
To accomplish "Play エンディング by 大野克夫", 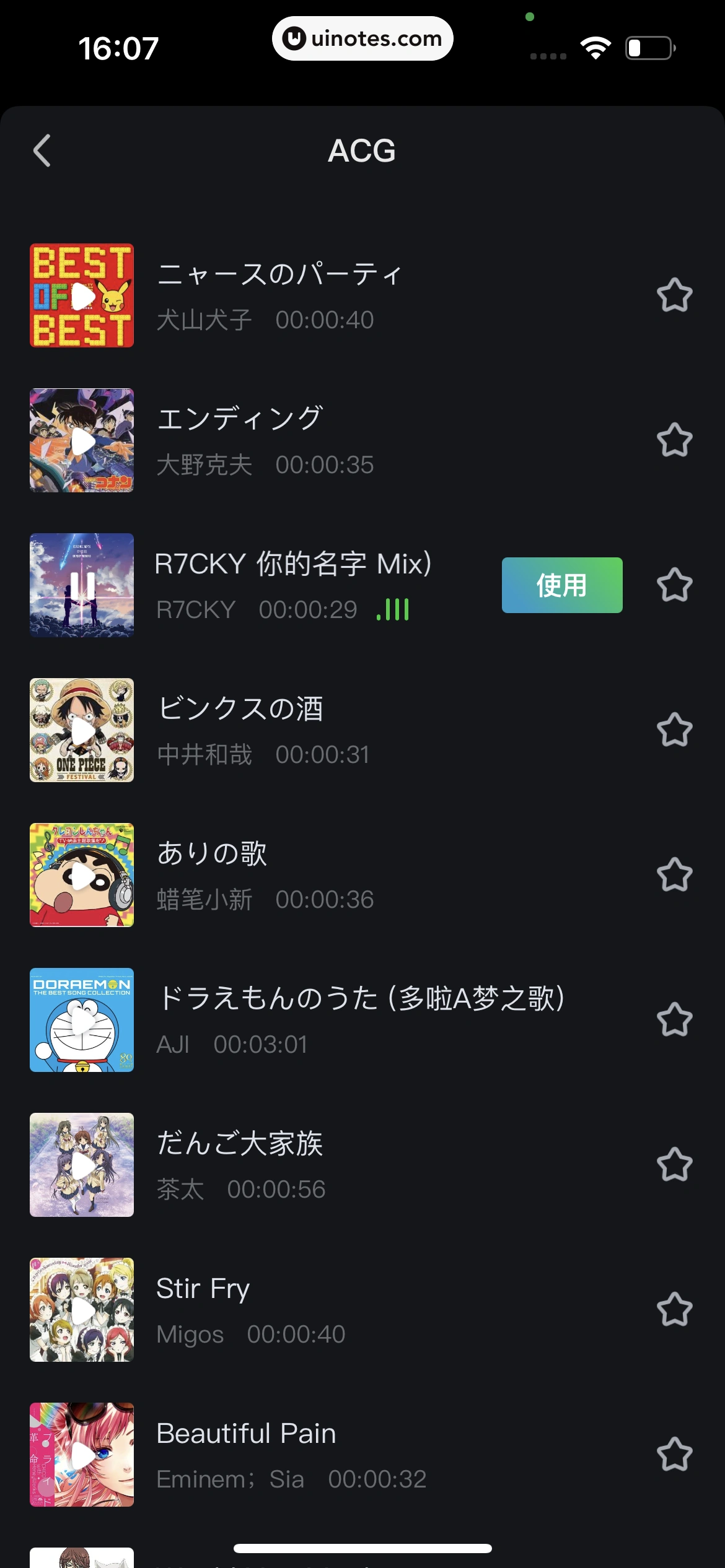I will [x=81, y=440].
